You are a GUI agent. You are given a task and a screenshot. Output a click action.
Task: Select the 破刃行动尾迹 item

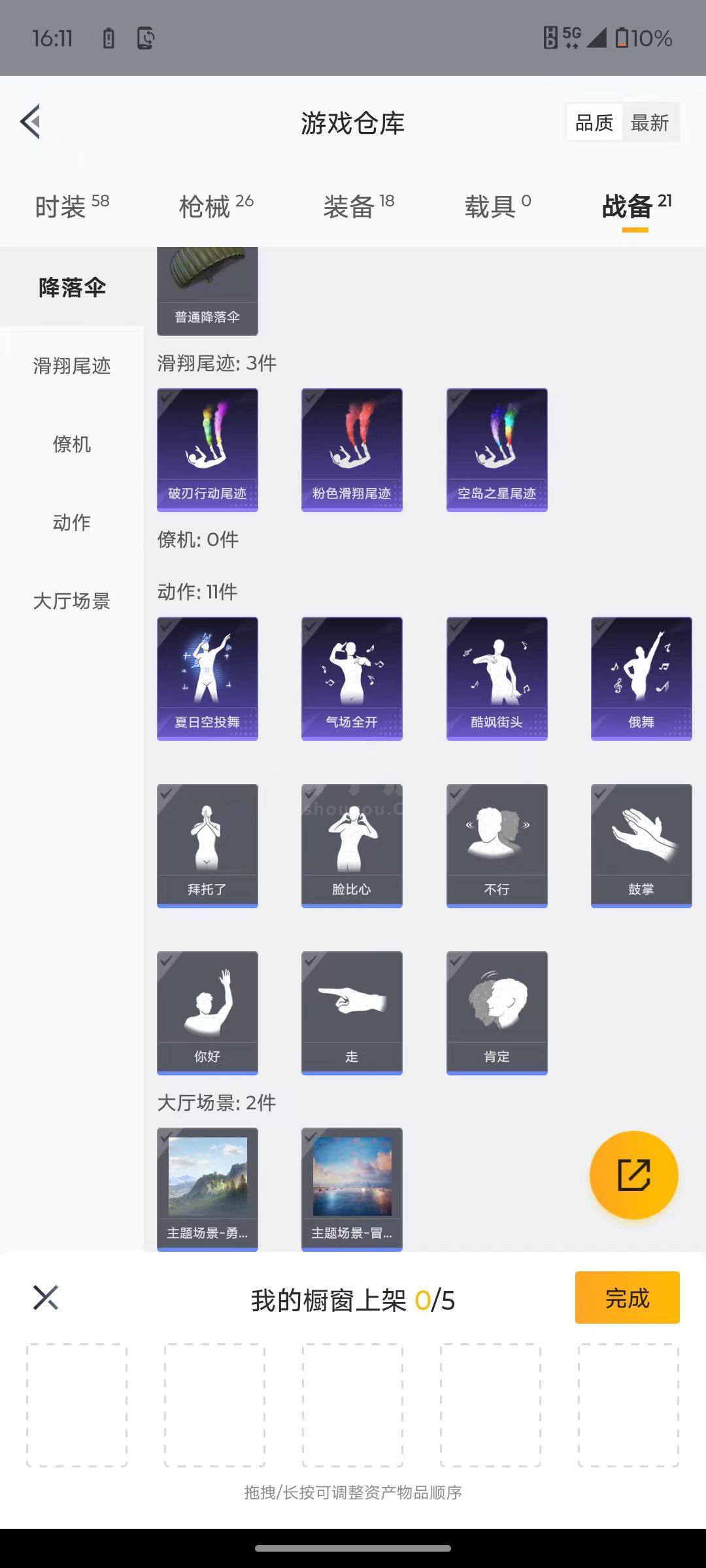coord(207,449)
